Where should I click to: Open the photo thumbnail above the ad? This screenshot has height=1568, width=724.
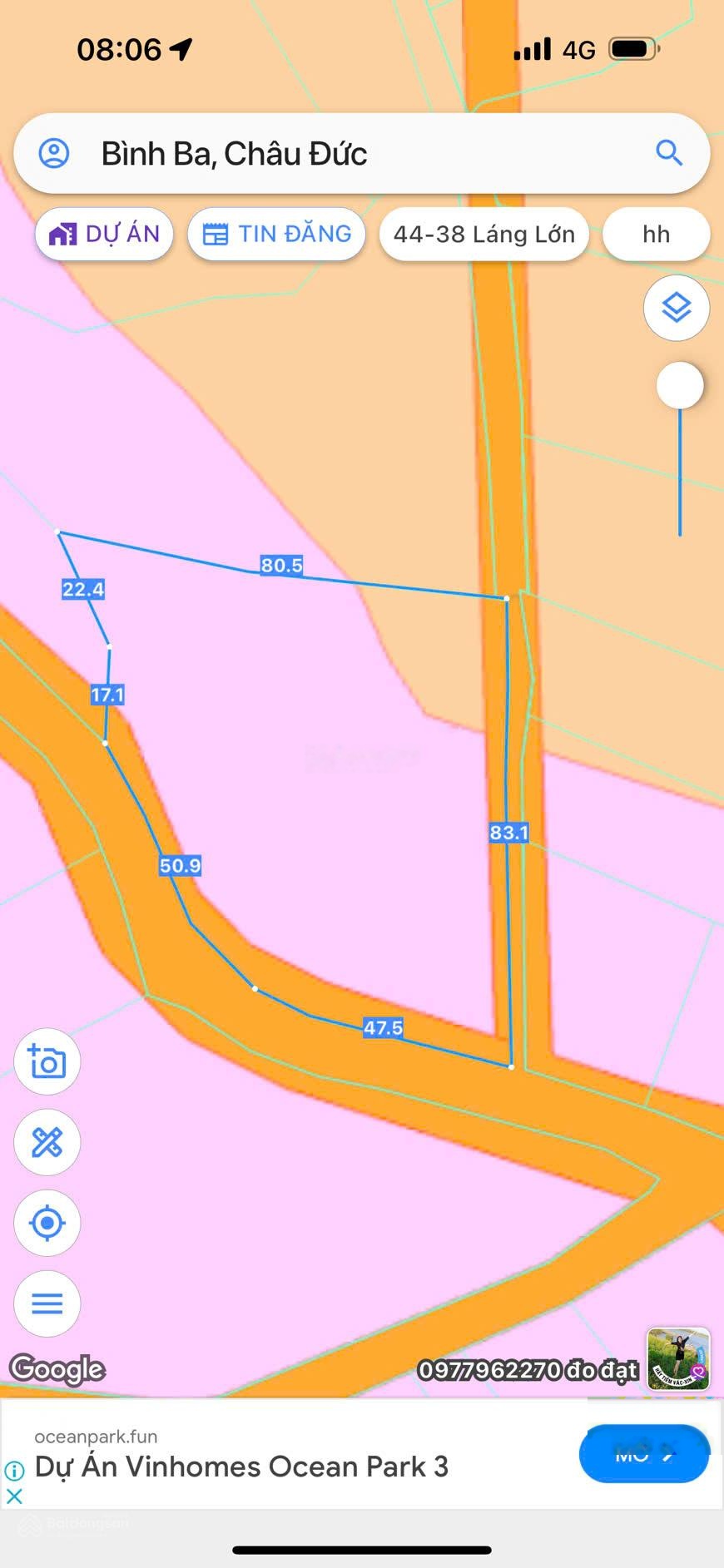pos(678,1358)
